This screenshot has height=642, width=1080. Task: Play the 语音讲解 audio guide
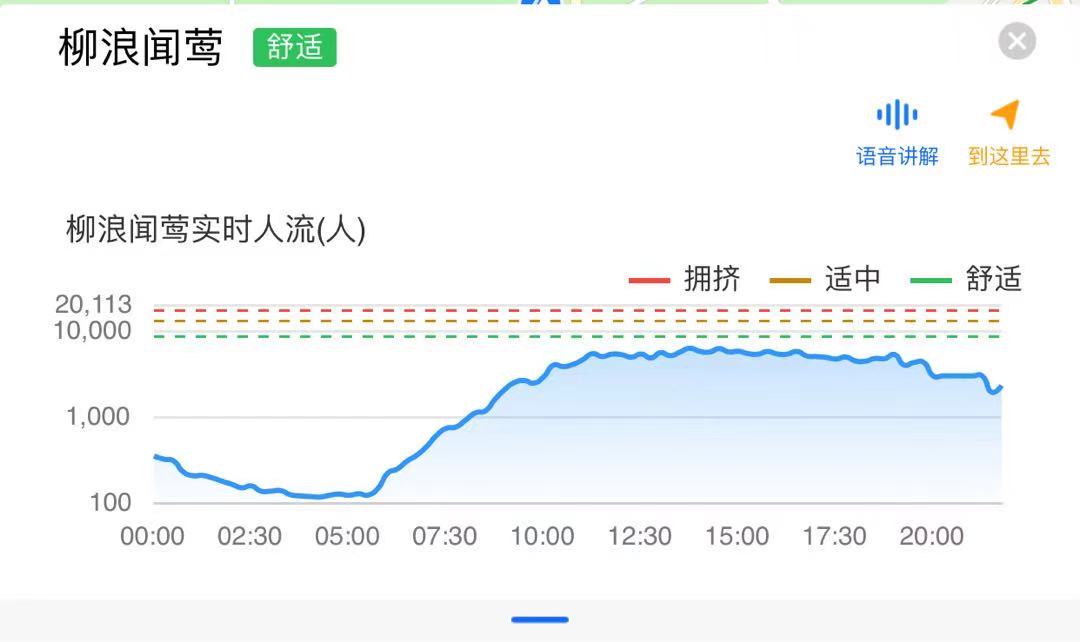click(x=897, y=132)
